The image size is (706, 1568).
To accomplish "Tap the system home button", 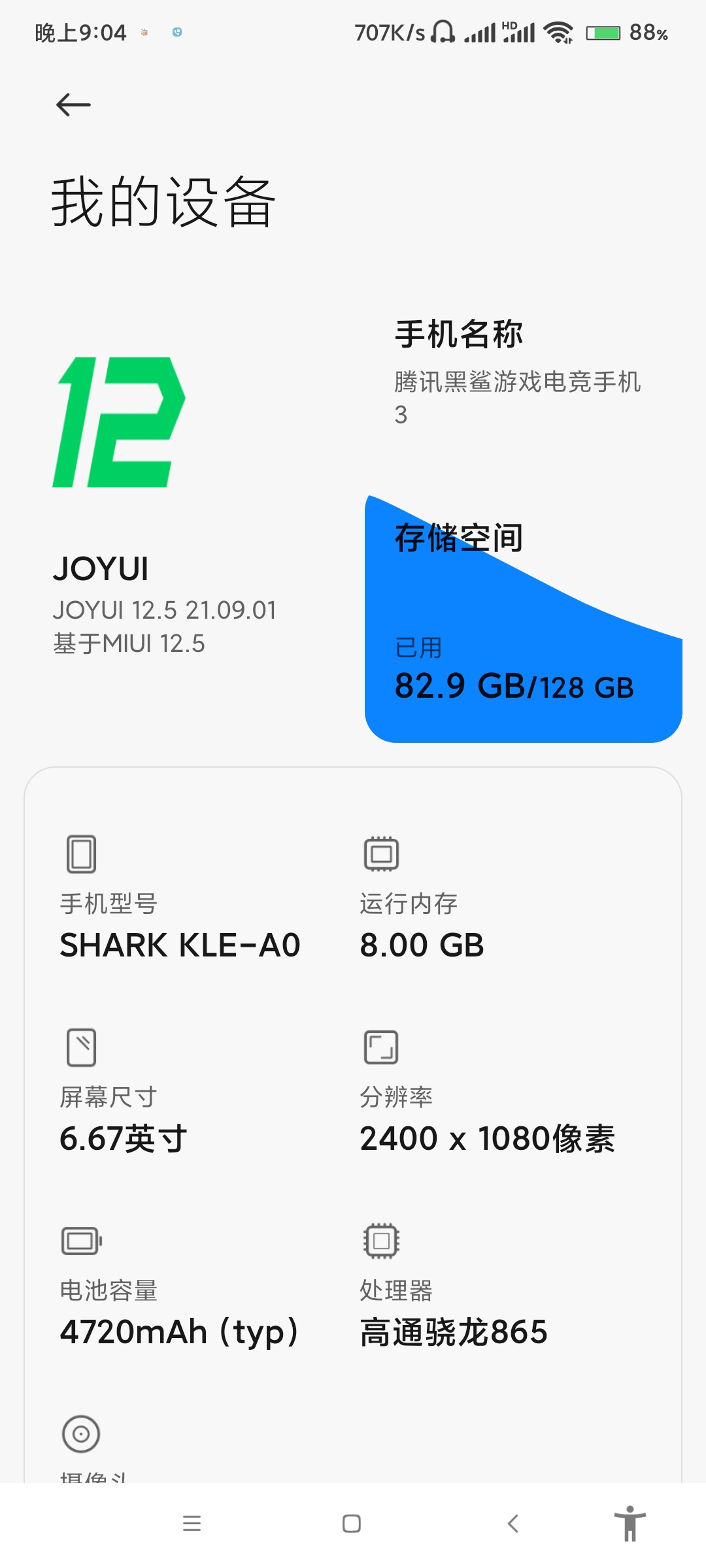I will click(x=352, y=1524).
